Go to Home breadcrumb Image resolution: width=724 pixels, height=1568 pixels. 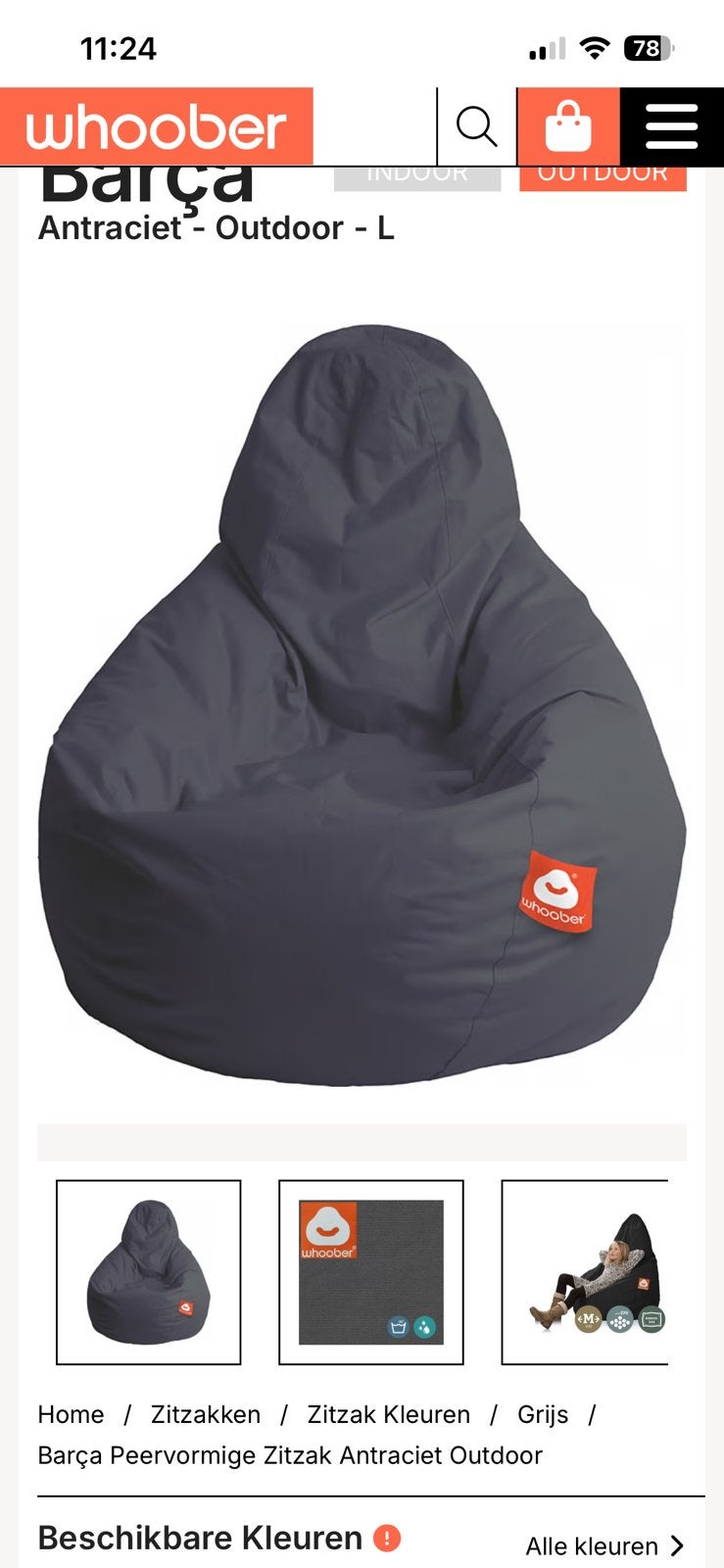(x=71, y=1414)
